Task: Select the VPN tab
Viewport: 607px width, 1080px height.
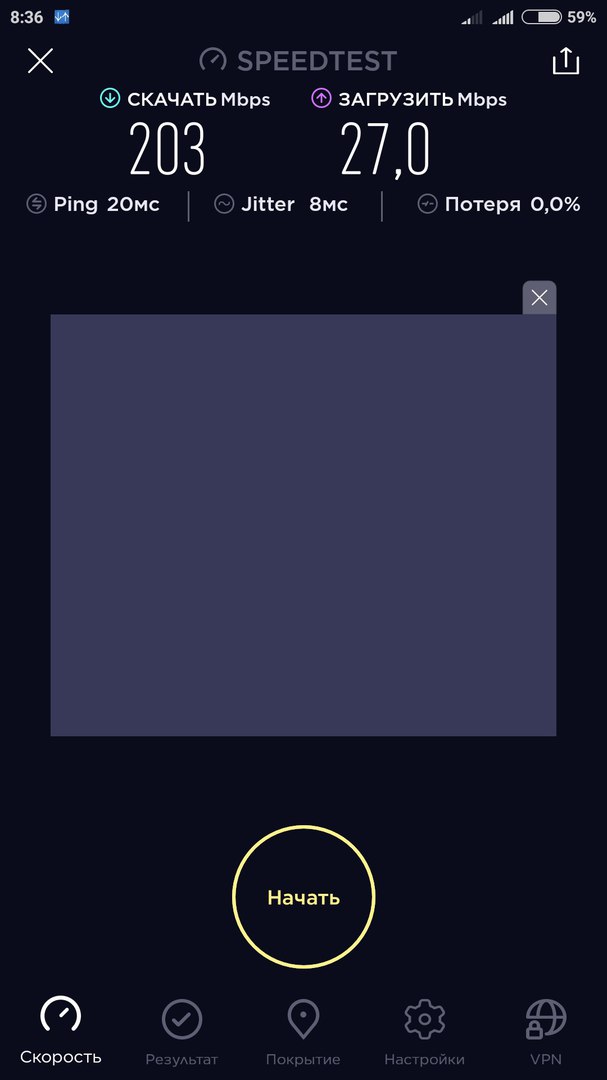Action: pyautogui.click(x=546, y=1031)
